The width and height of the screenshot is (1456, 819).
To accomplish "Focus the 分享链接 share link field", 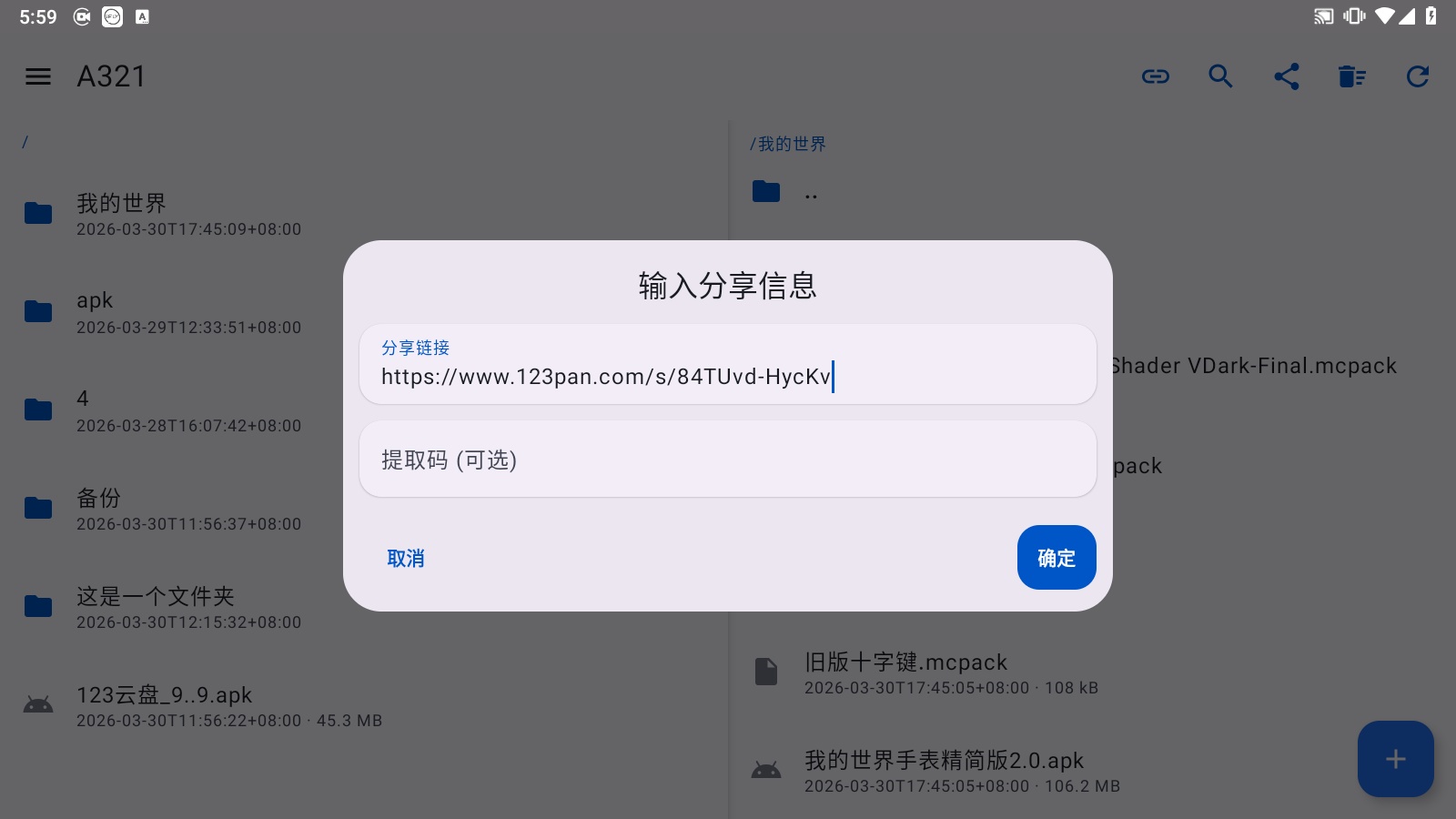I will click(727, 366).
